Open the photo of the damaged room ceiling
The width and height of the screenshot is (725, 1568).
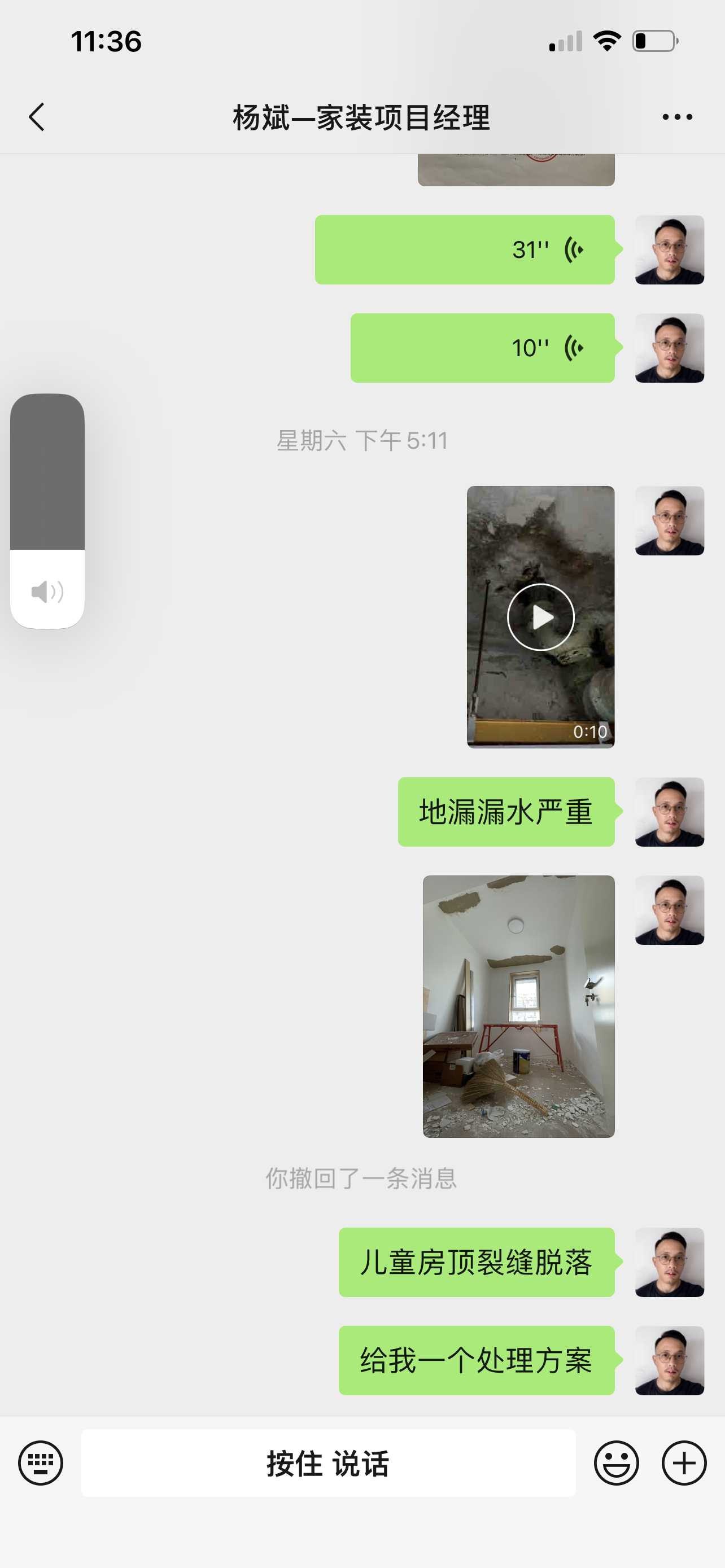519,1006
